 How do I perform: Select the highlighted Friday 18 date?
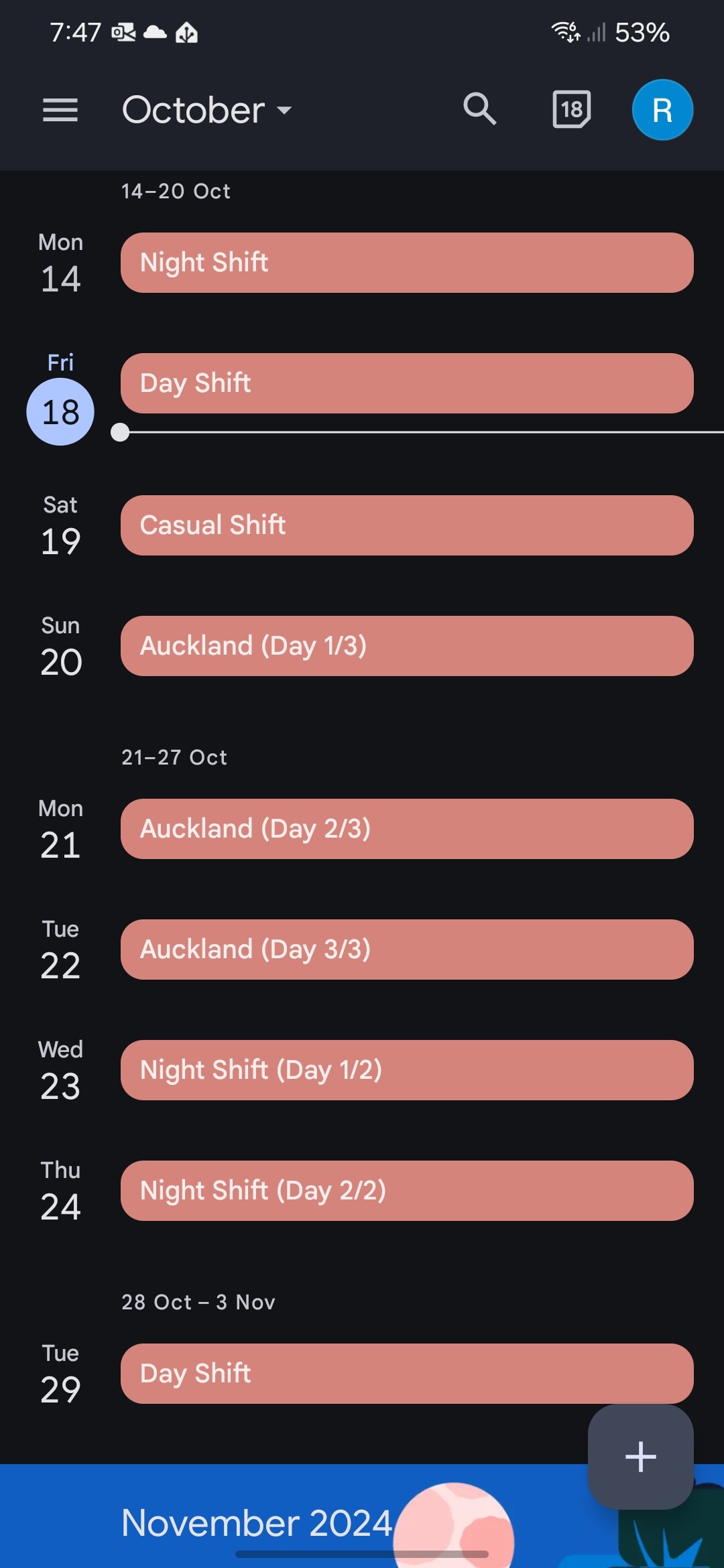61,411
